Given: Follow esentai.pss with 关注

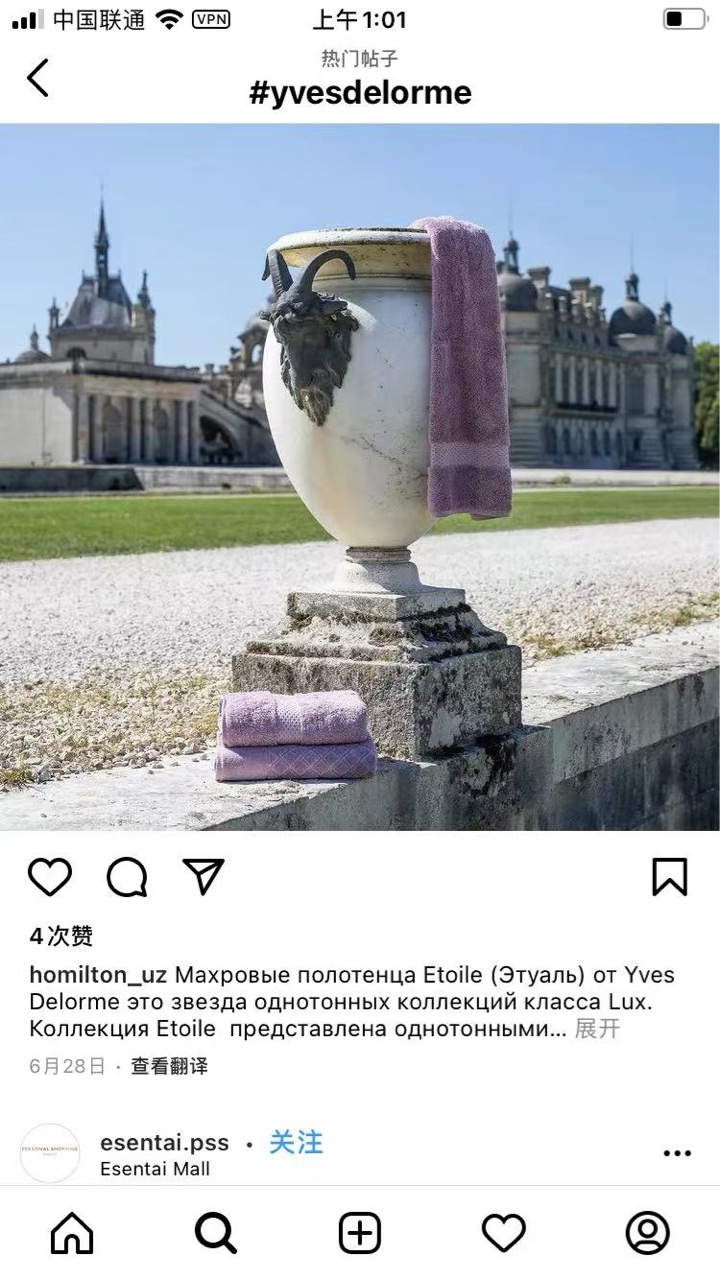Looking at the screenshot, I should 296,1142.
